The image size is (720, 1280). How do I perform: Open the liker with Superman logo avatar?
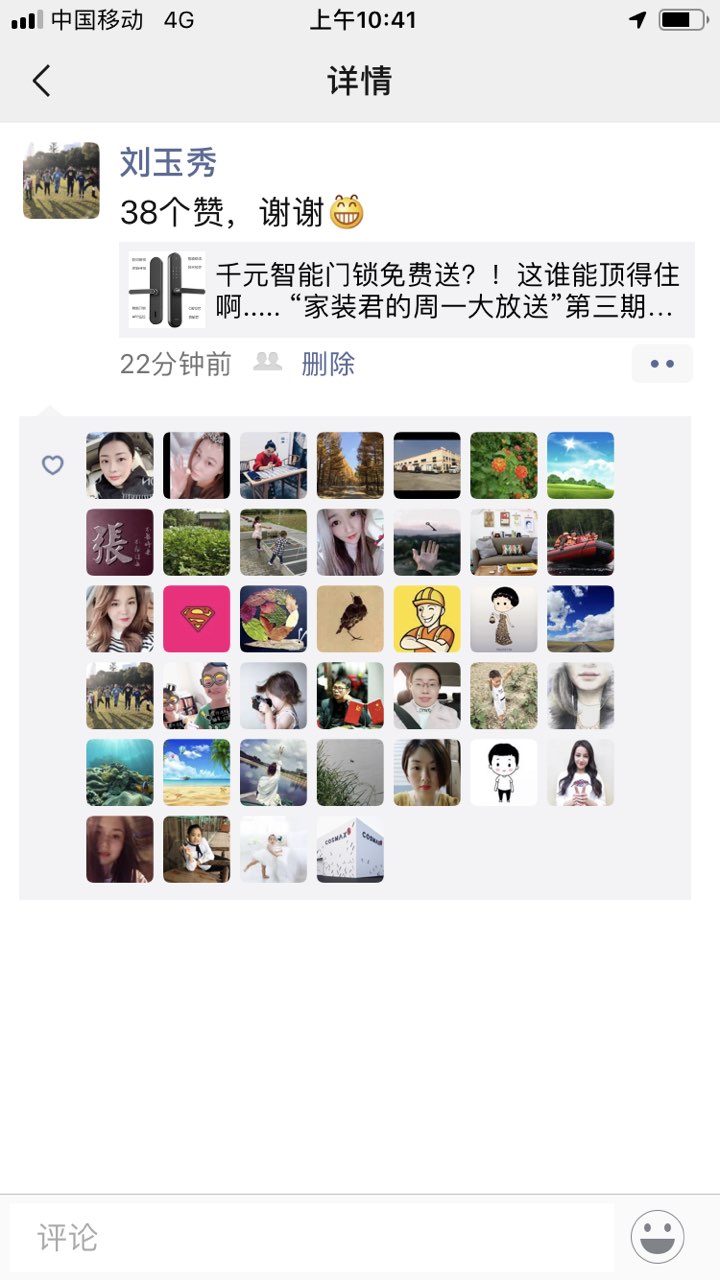197,619
